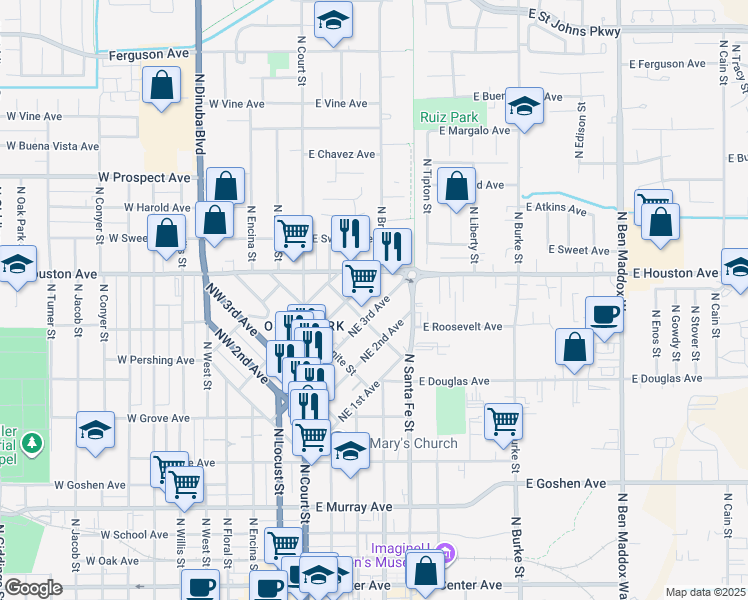Tap the shopping cart marker near N Encina St
The width and height of the screenshot is (748, 600).
click(x=293, y=234)
